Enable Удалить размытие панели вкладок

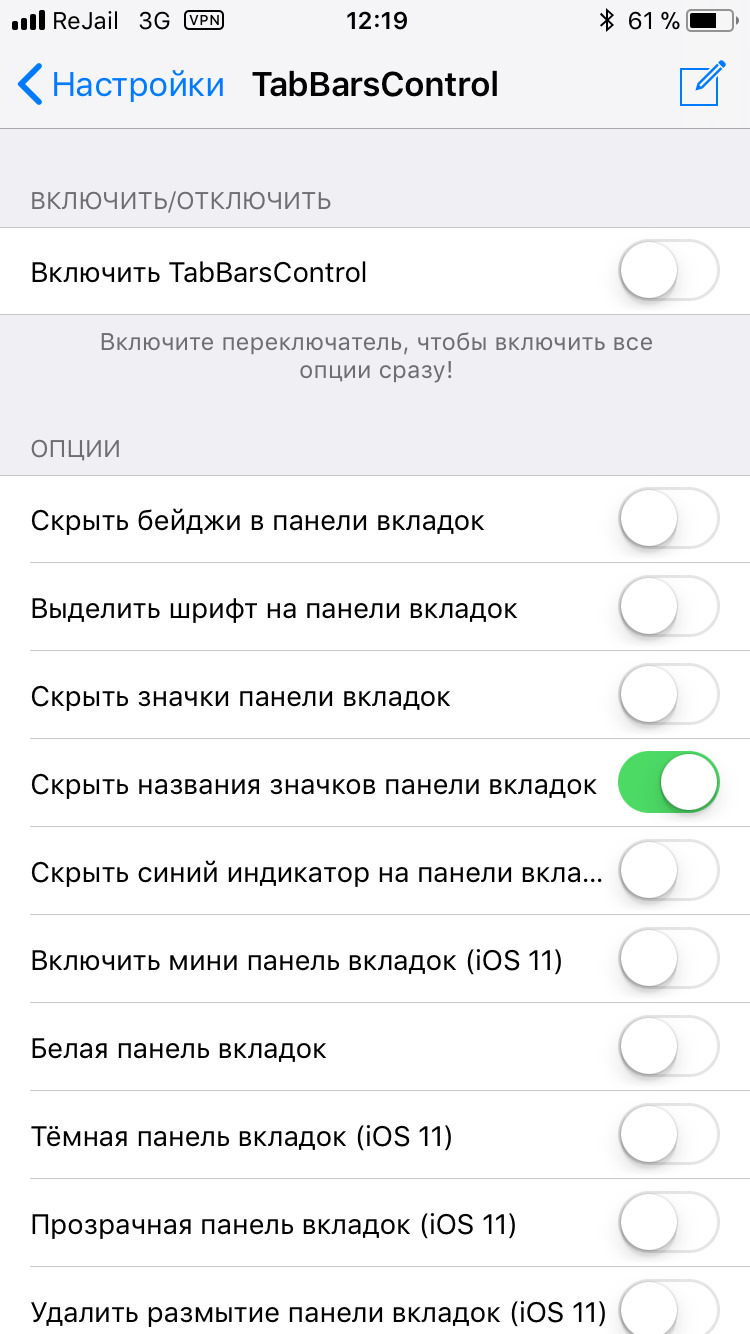pos(669,1307)
